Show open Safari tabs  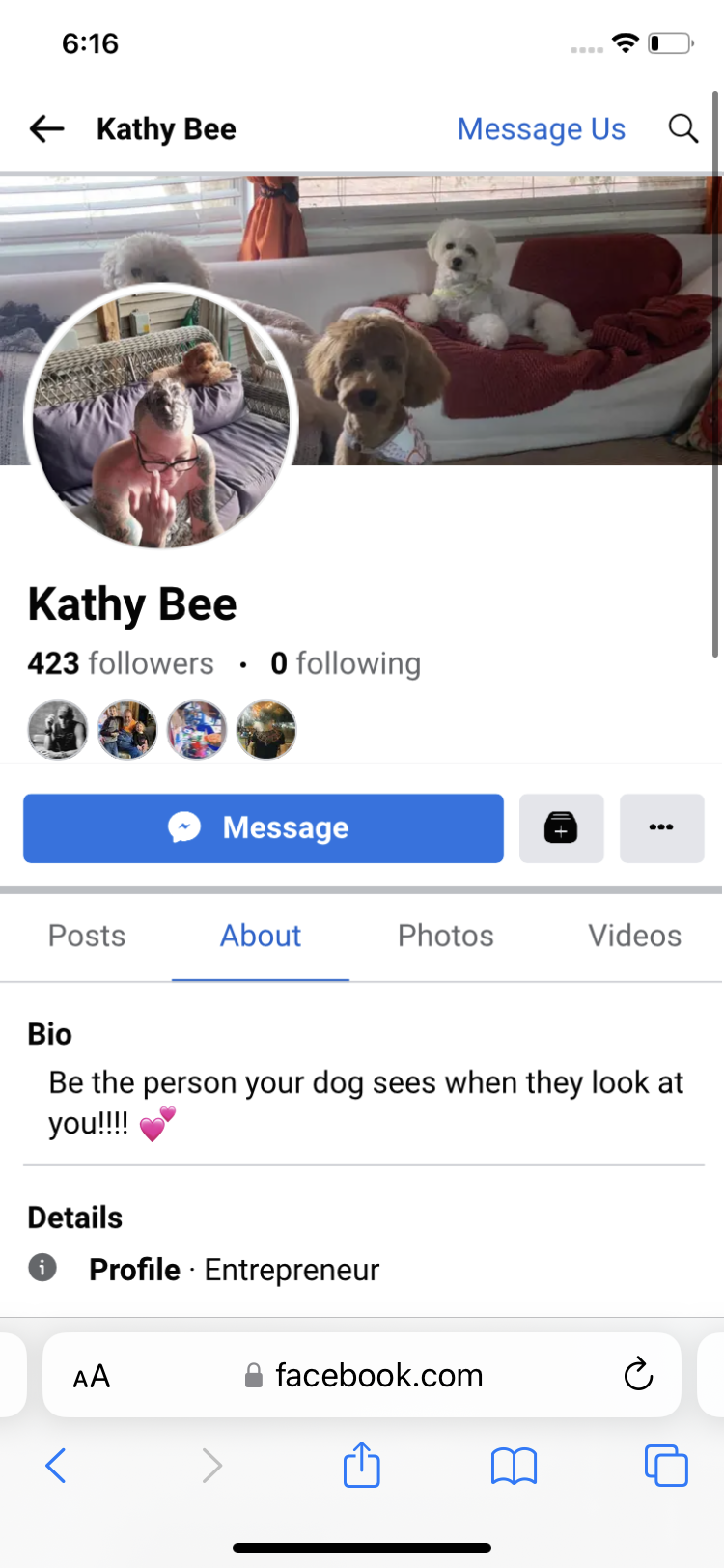tap(666, 1466)
